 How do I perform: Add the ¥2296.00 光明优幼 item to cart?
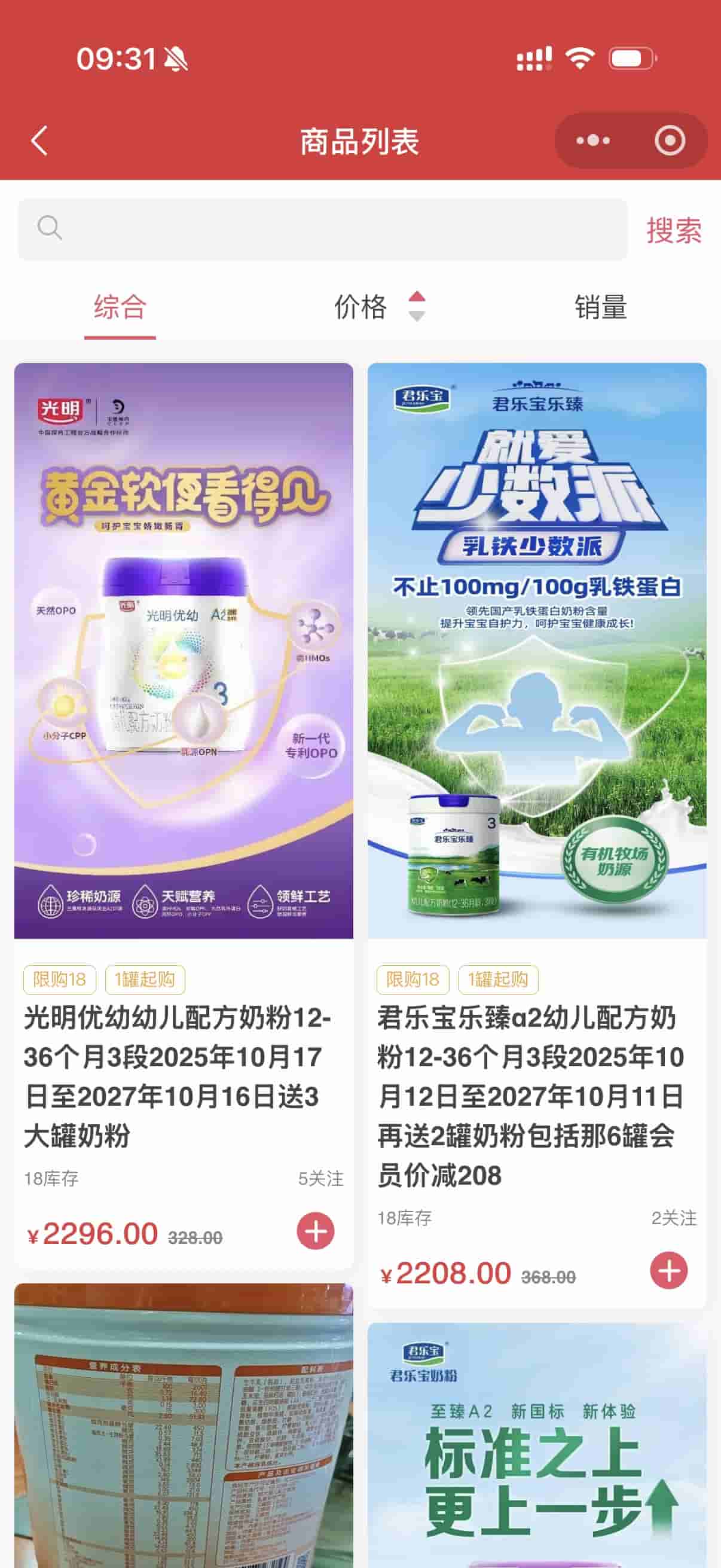315,1231
